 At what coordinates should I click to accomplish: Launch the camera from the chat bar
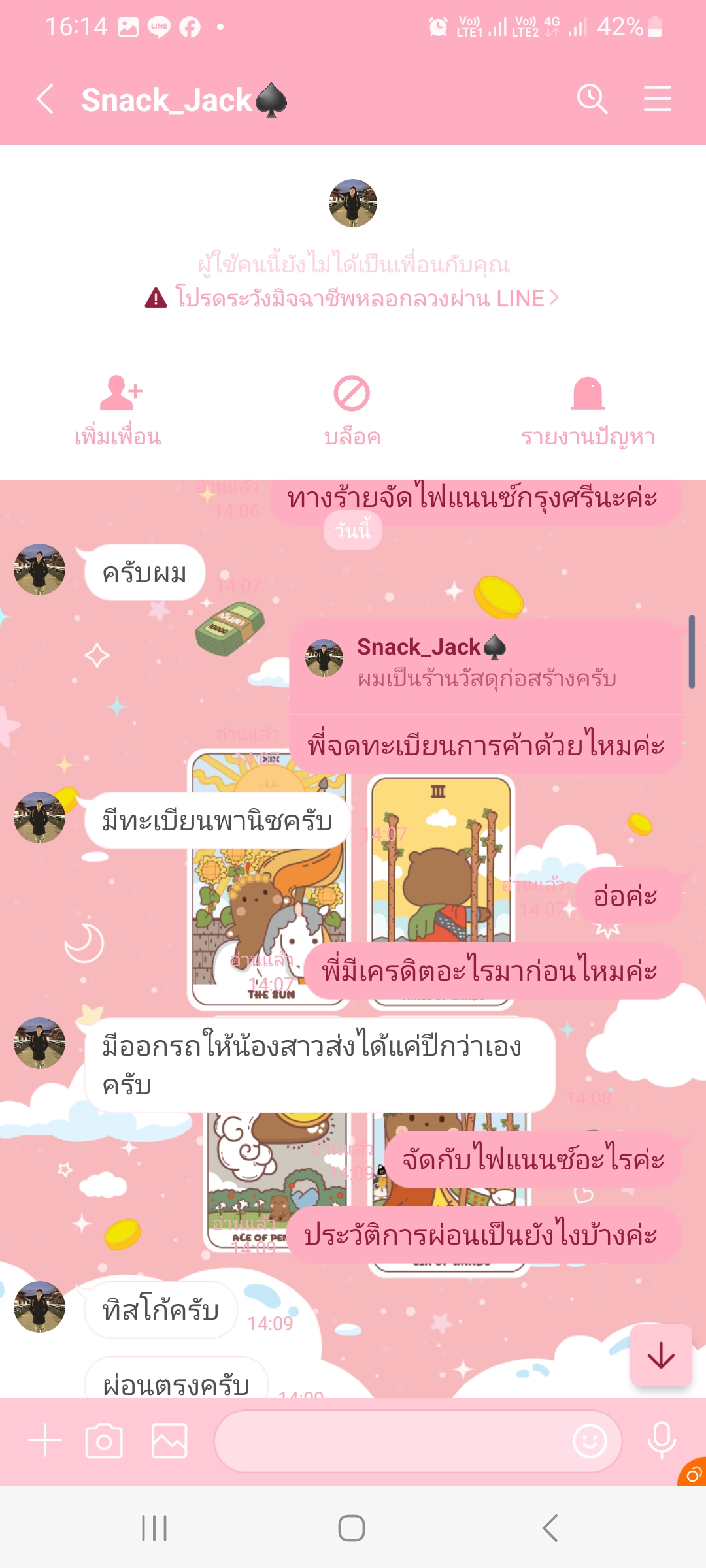tap(104, 1441)
